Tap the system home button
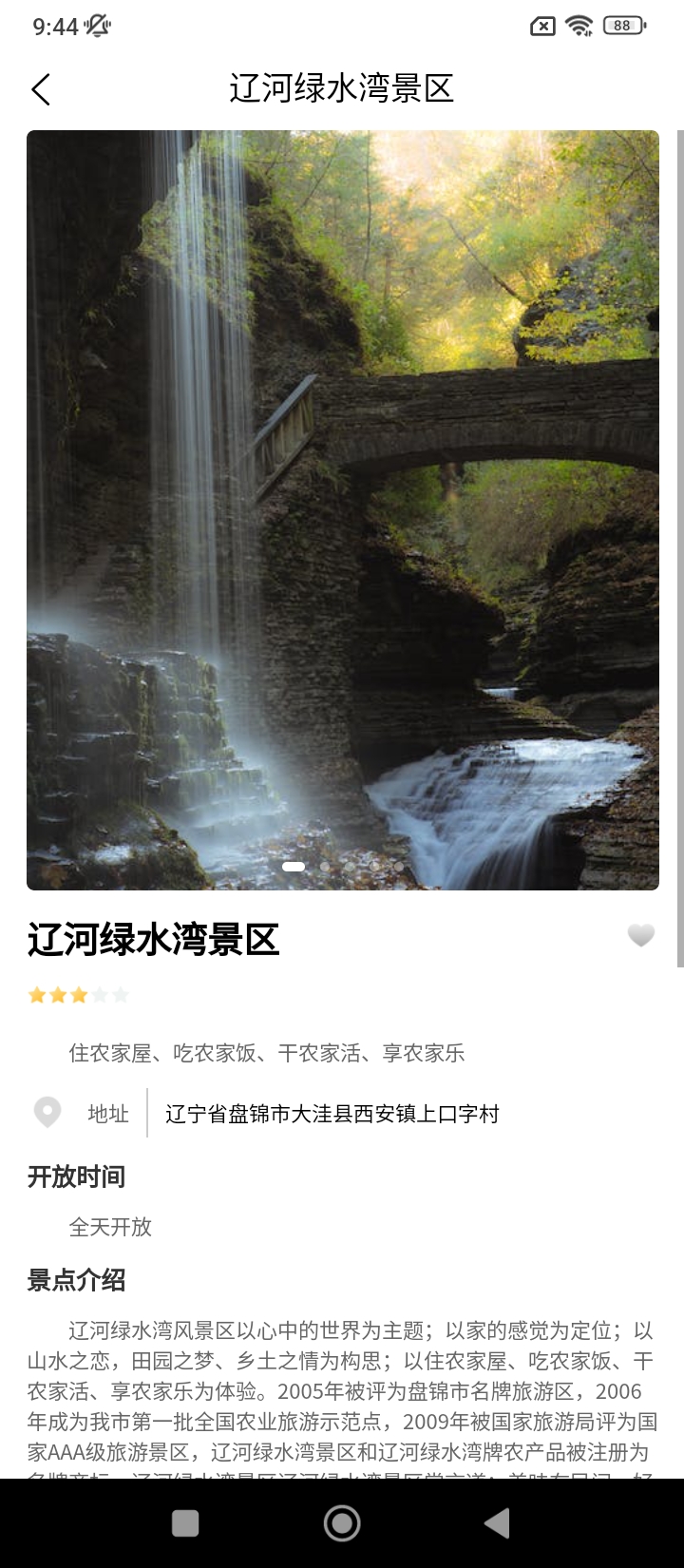This screenshot has height=1568, width=684. click(x=342, y=1523)
